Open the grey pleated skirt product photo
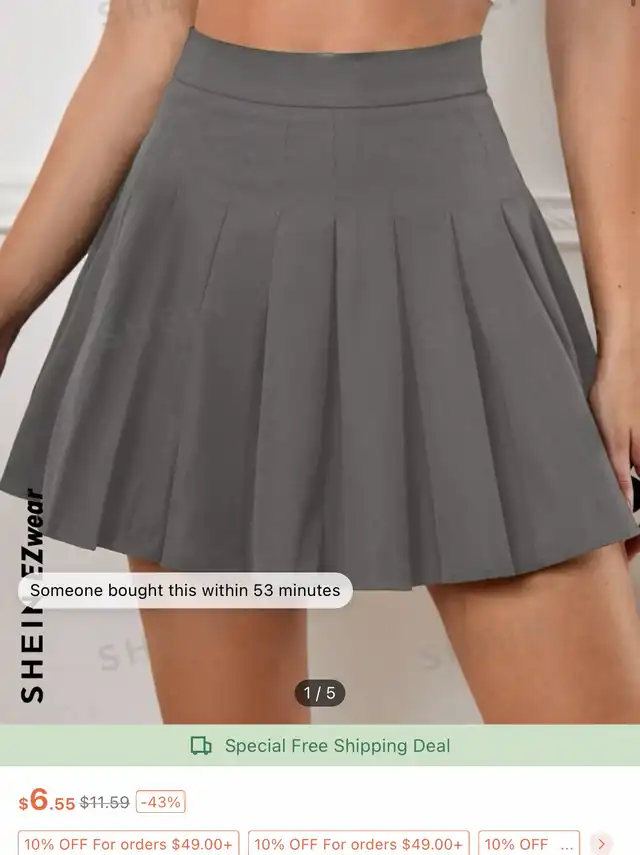The width and height of the screenshot is (640, 855). tap(320, 330)
